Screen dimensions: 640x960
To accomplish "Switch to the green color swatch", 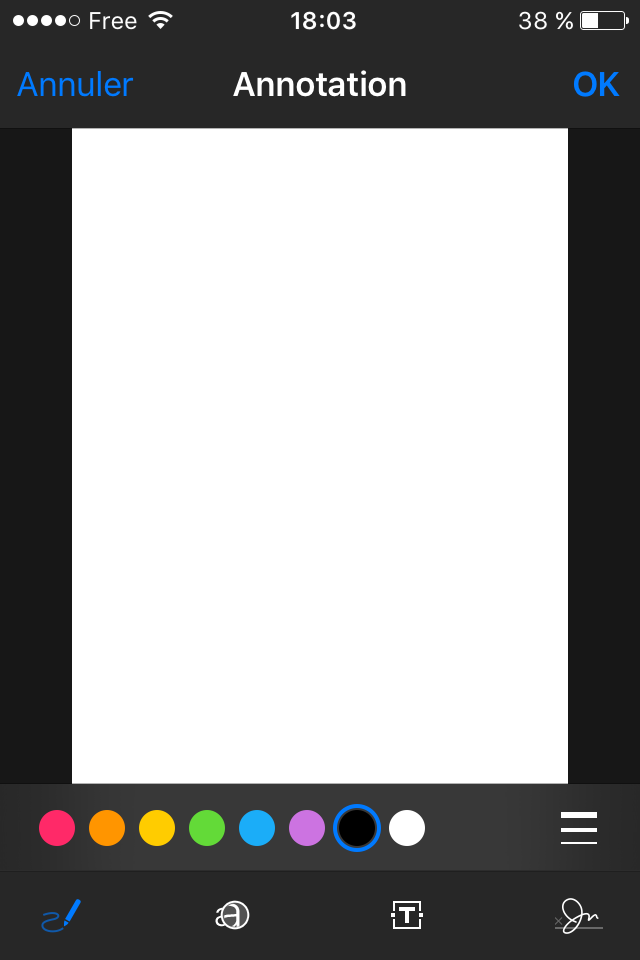I will point(207,828).
